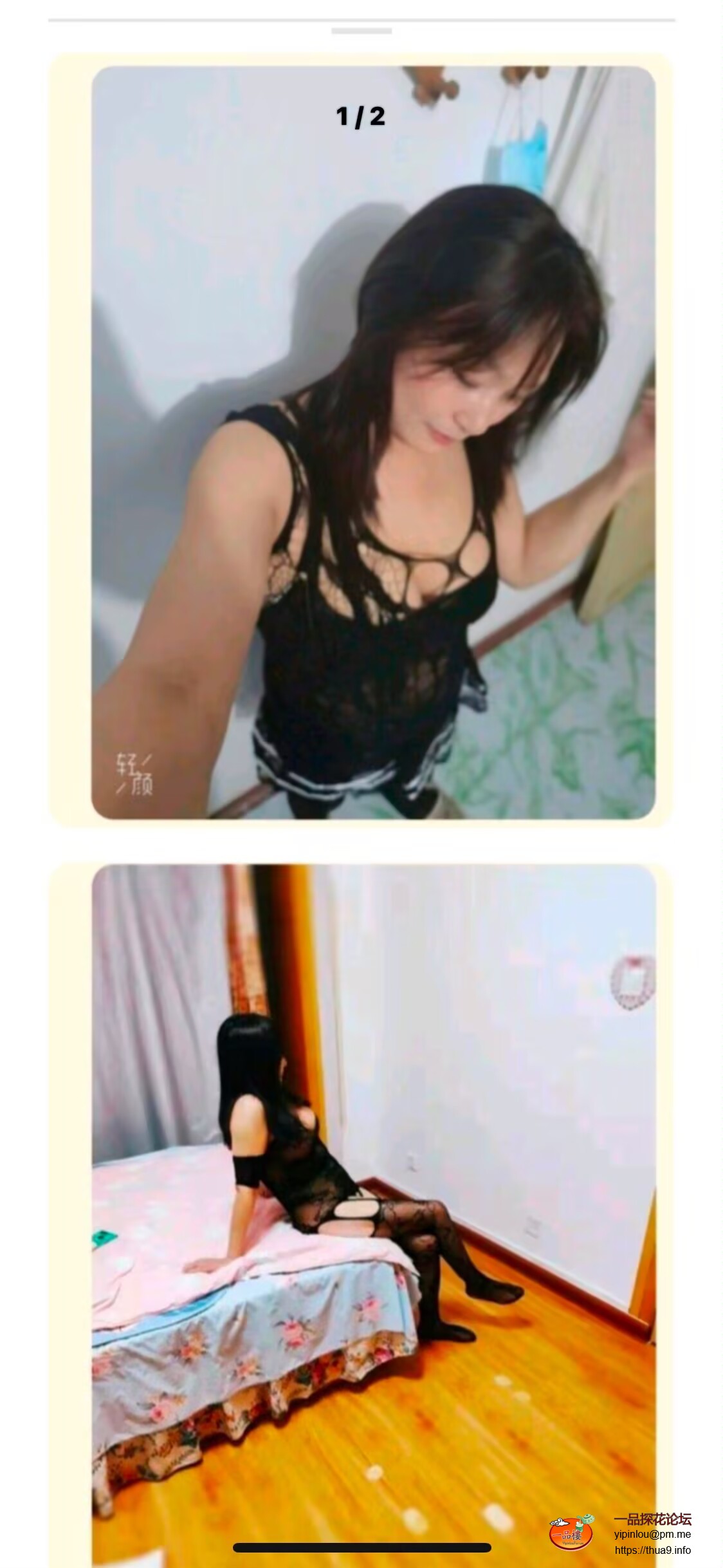Open the top photo labeled 1/2

tap(373, 442)
